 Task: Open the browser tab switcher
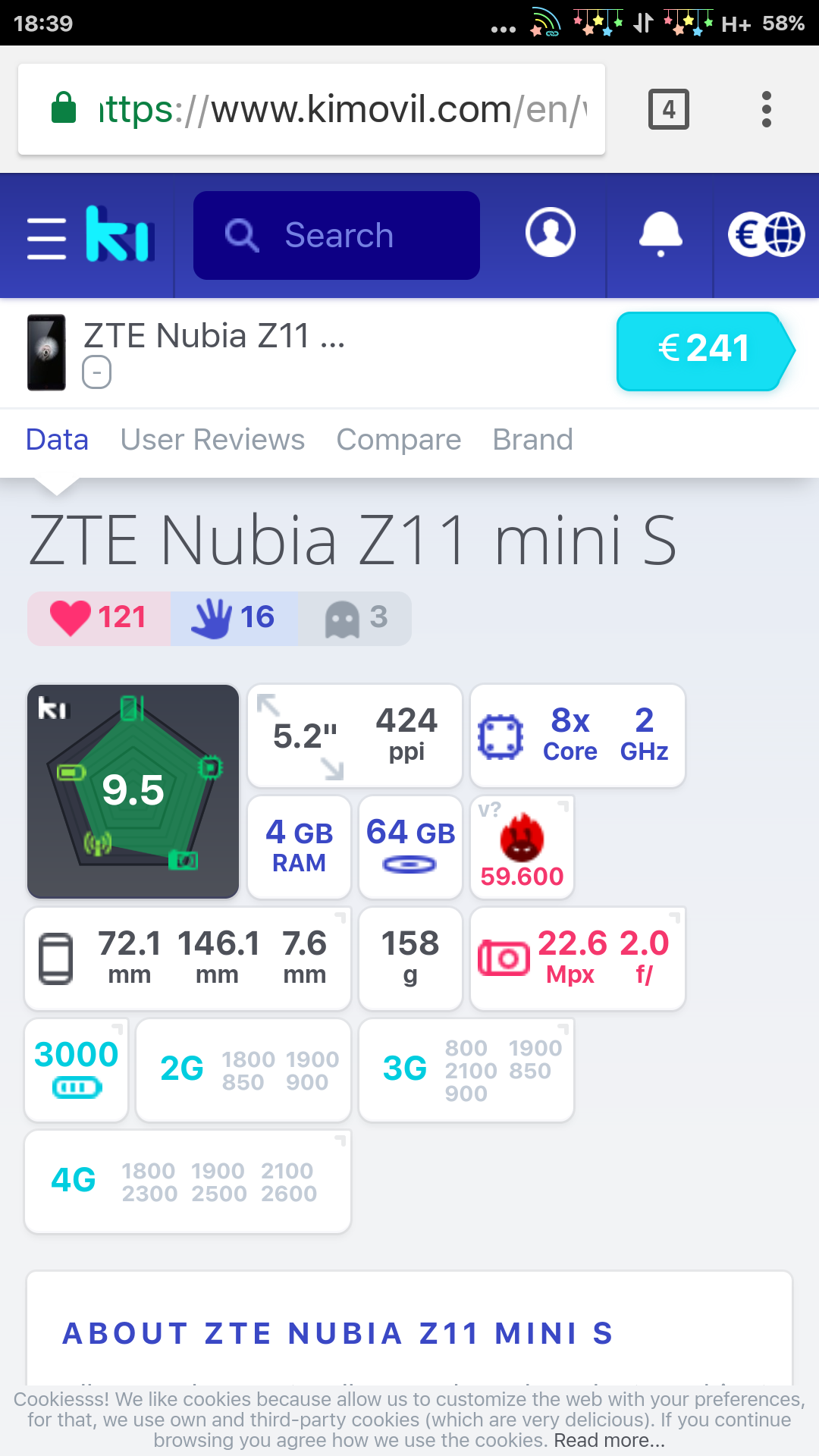coord(668,109)
